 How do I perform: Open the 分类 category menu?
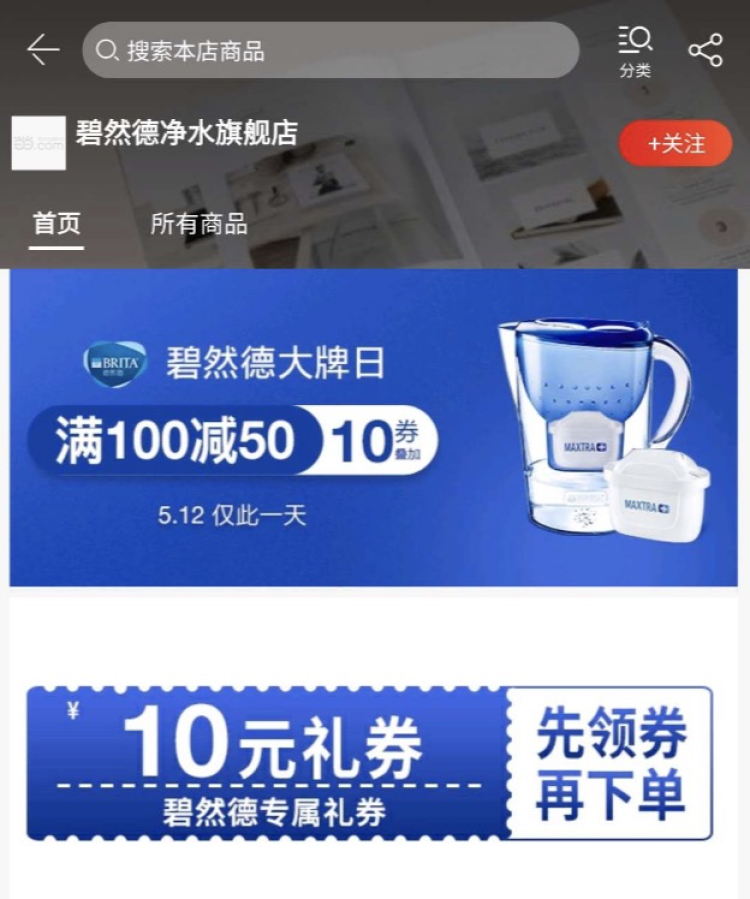click(635, 50)
